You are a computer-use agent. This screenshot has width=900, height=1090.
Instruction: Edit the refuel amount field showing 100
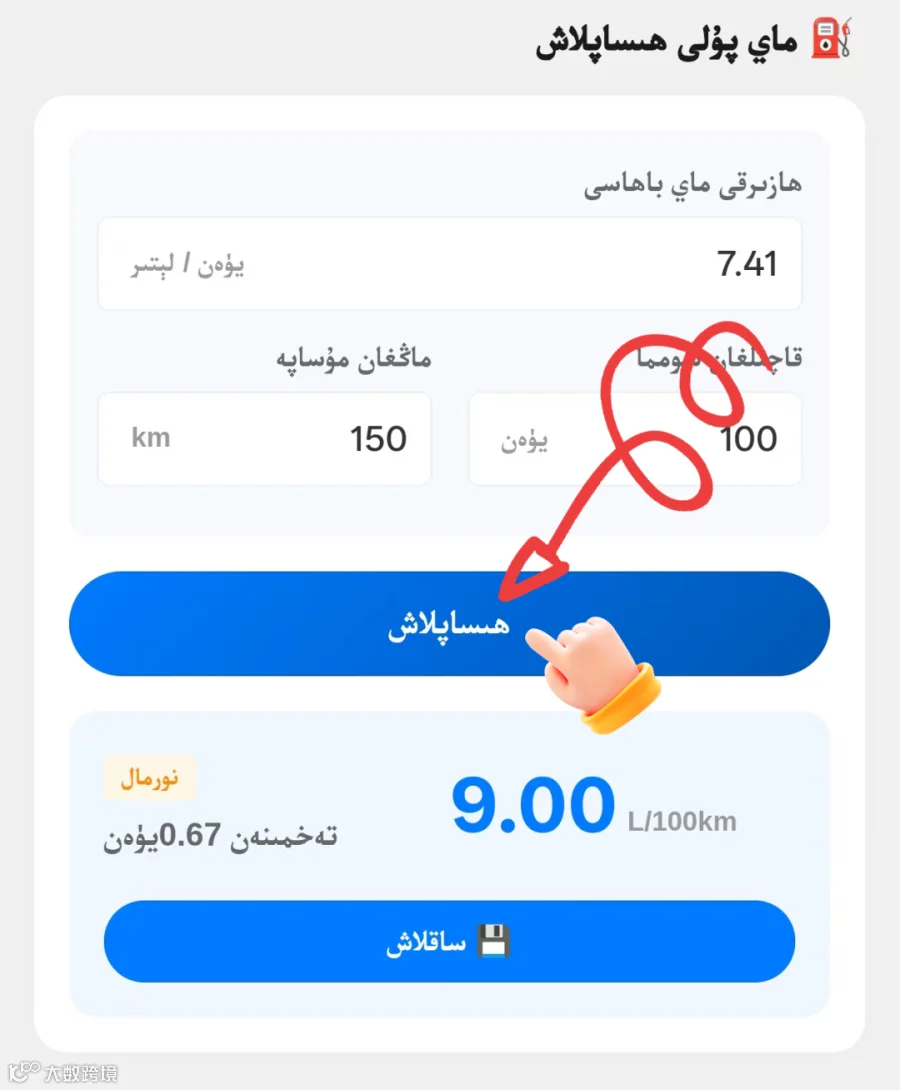(635, 439)
